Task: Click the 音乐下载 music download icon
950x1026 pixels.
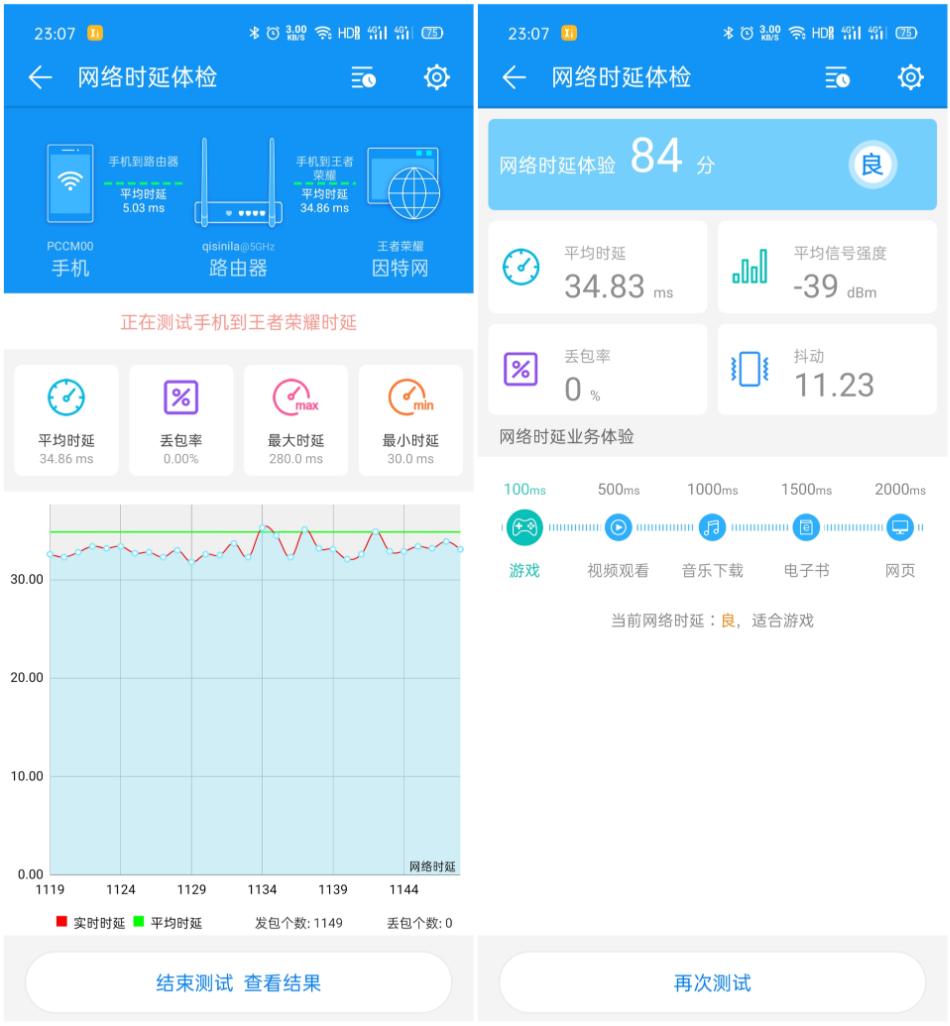Action: (x=711, y=528)
